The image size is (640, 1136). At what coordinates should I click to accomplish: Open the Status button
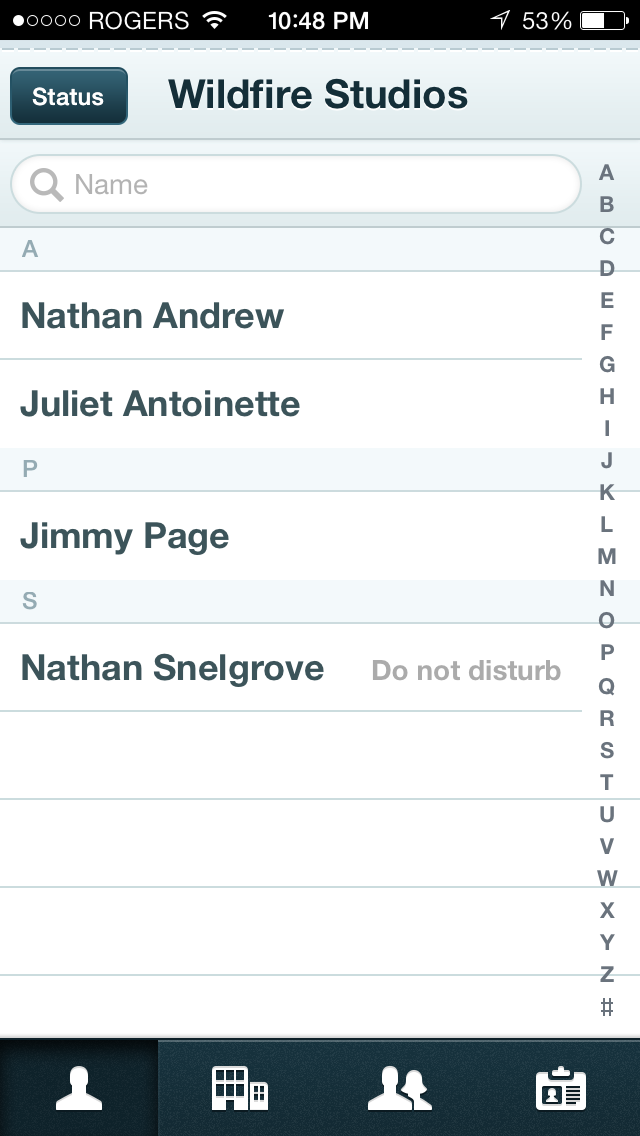(x=69, y=96)
